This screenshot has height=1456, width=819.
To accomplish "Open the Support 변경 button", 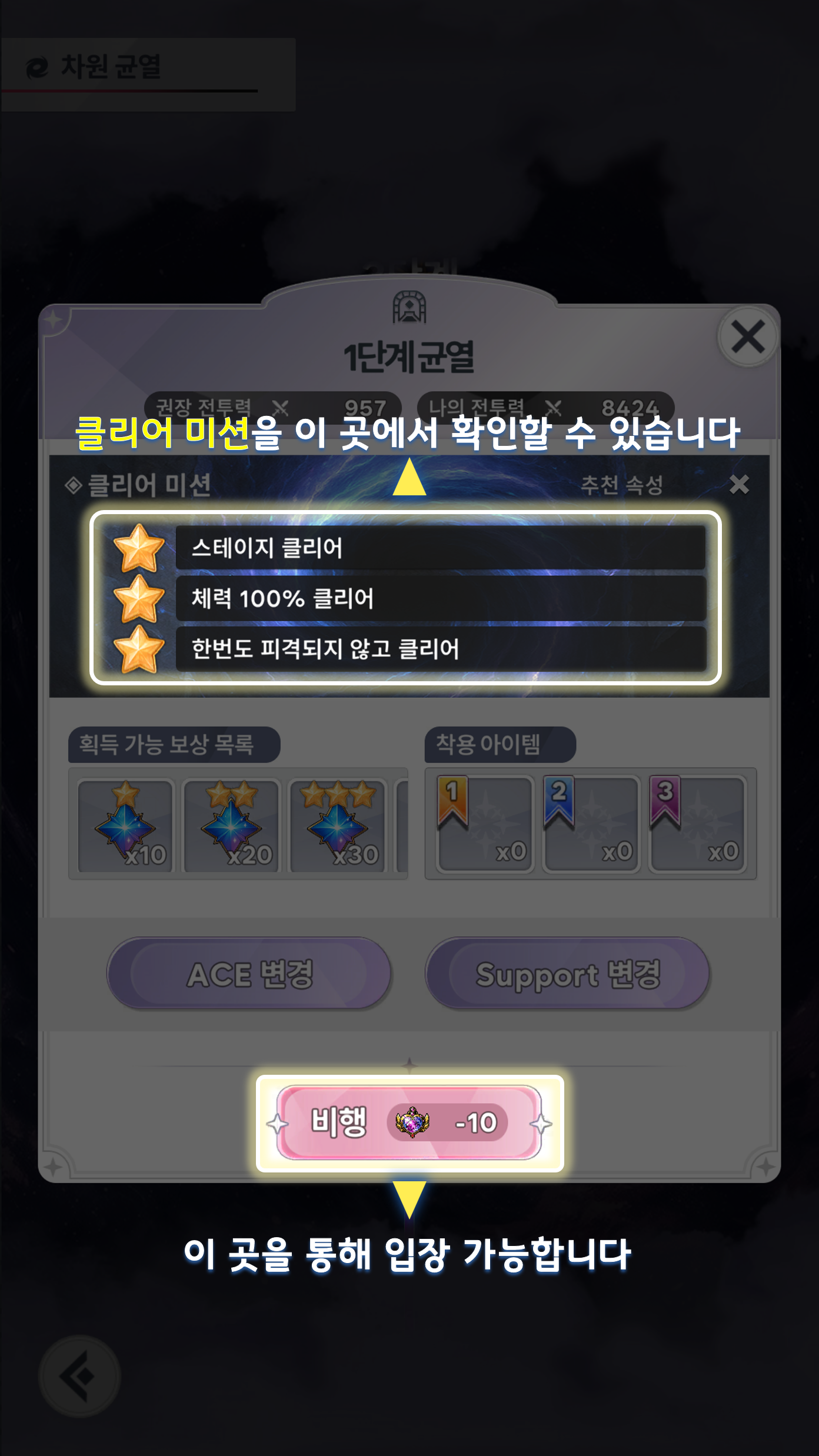I will (567, 974).
